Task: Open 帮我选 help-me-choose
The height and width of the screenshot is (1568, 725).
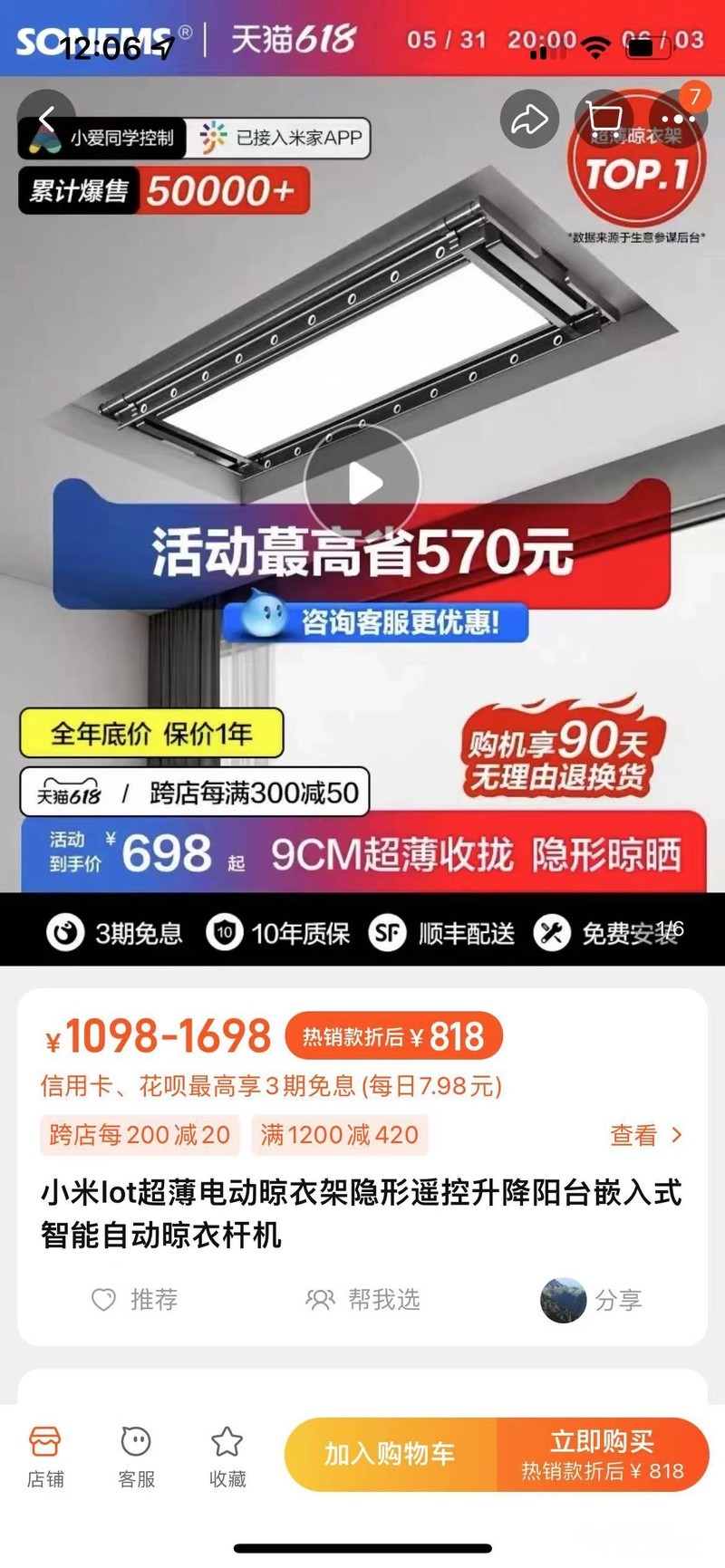Action: coord(362,1300)
